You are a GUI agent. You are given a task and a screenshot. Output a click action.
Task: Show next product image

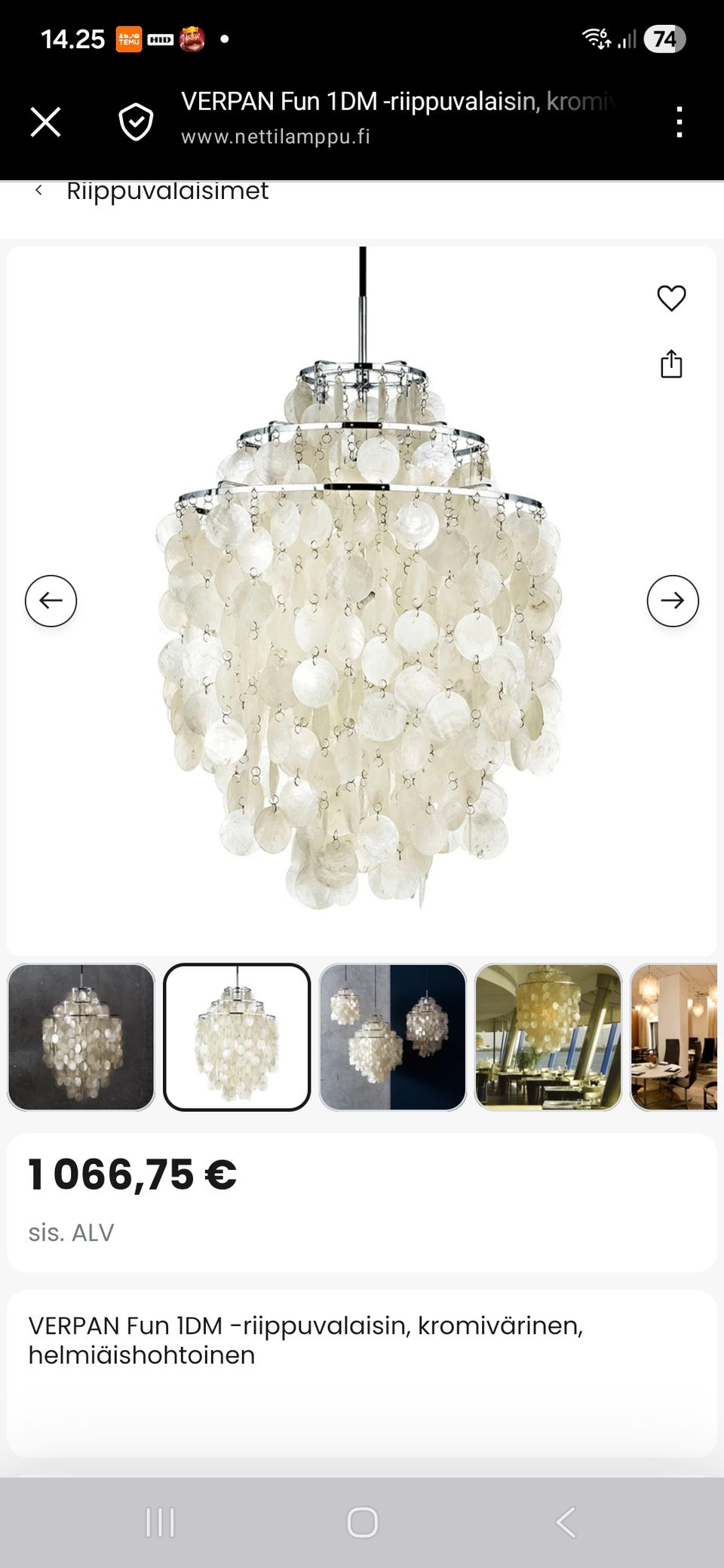pos(673,601)
